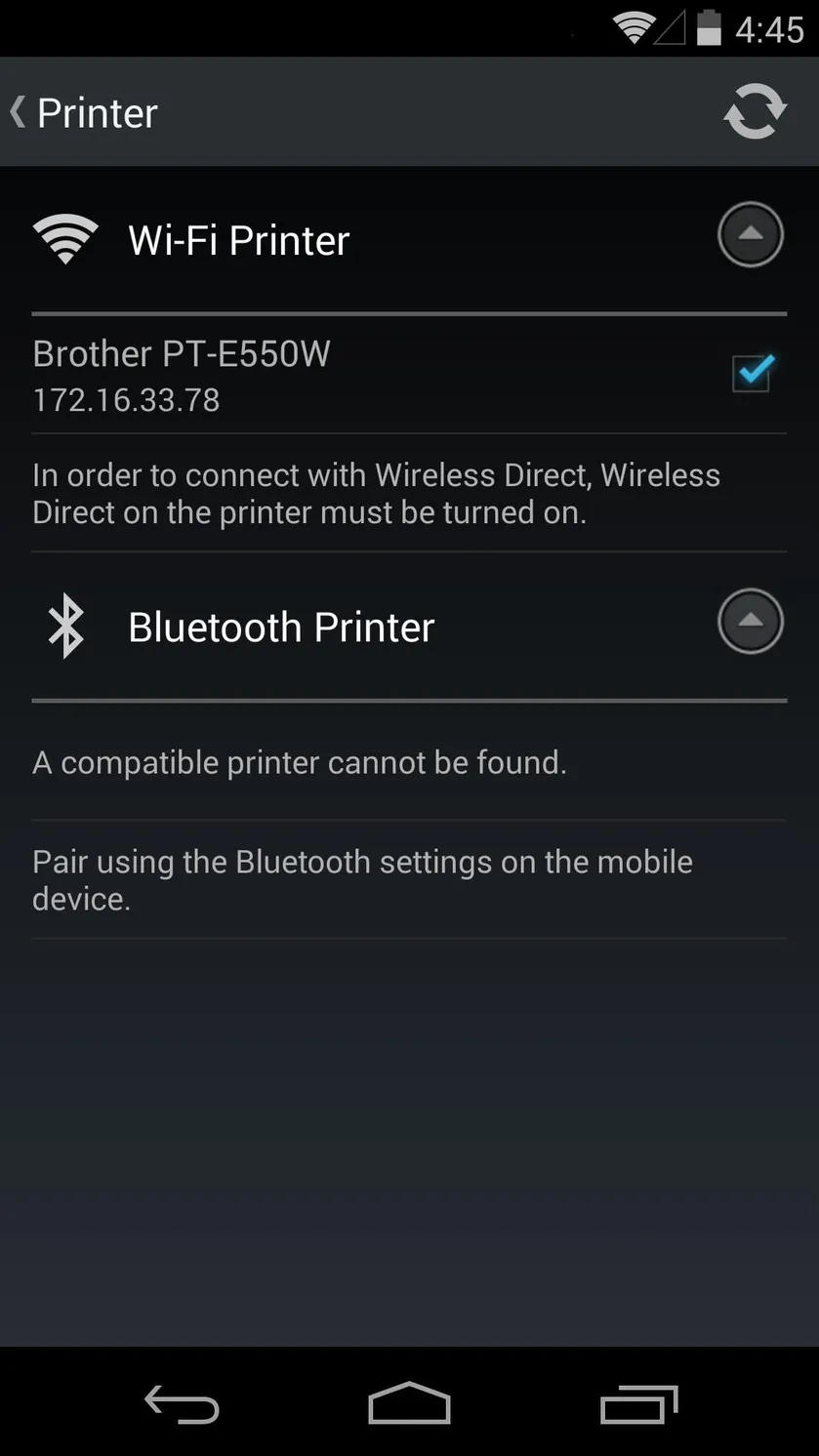Refresh the printer list
Viewport: 819px width, 1456px height.
pos(755,111)
